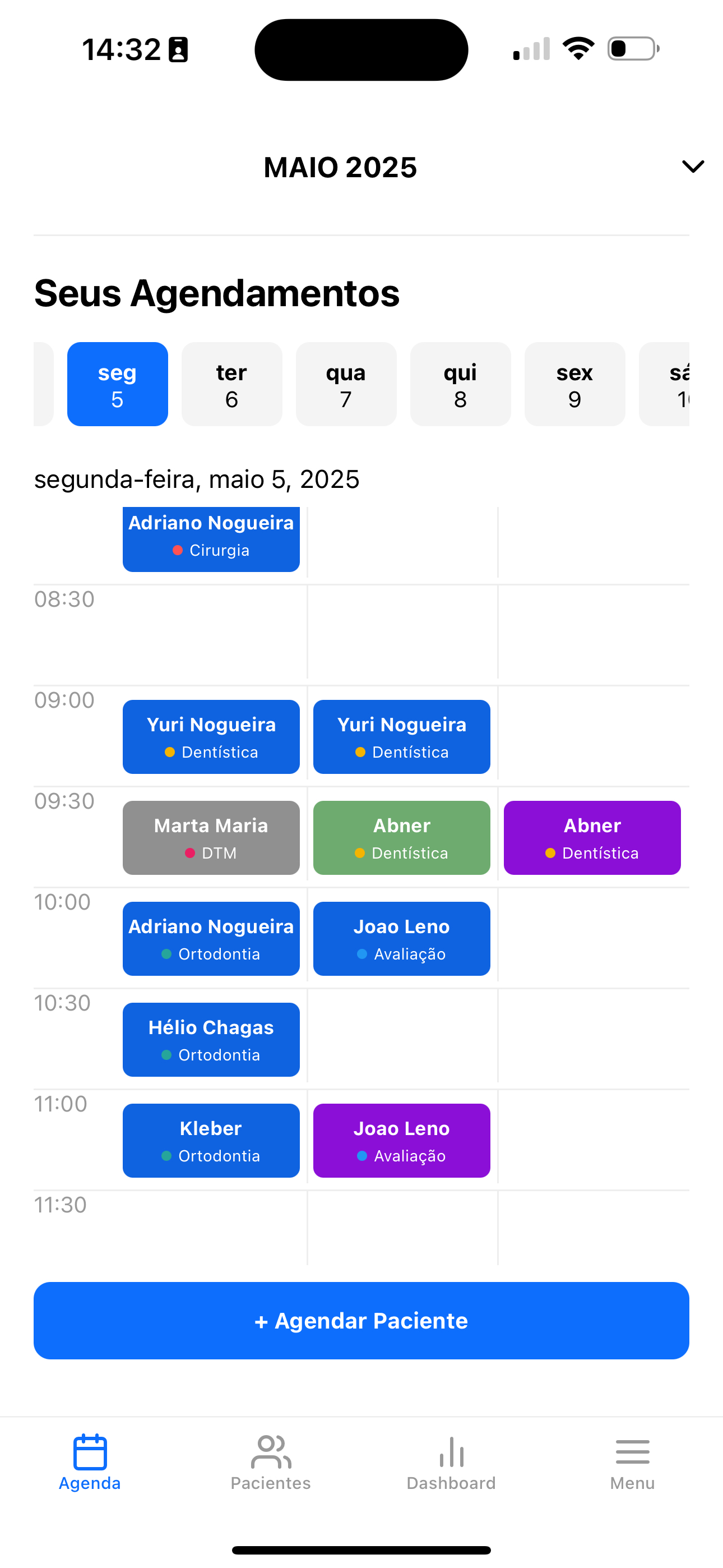Go to the Dashboard tab
This screenshot has width=723, height=1568.
(451, 1462)
